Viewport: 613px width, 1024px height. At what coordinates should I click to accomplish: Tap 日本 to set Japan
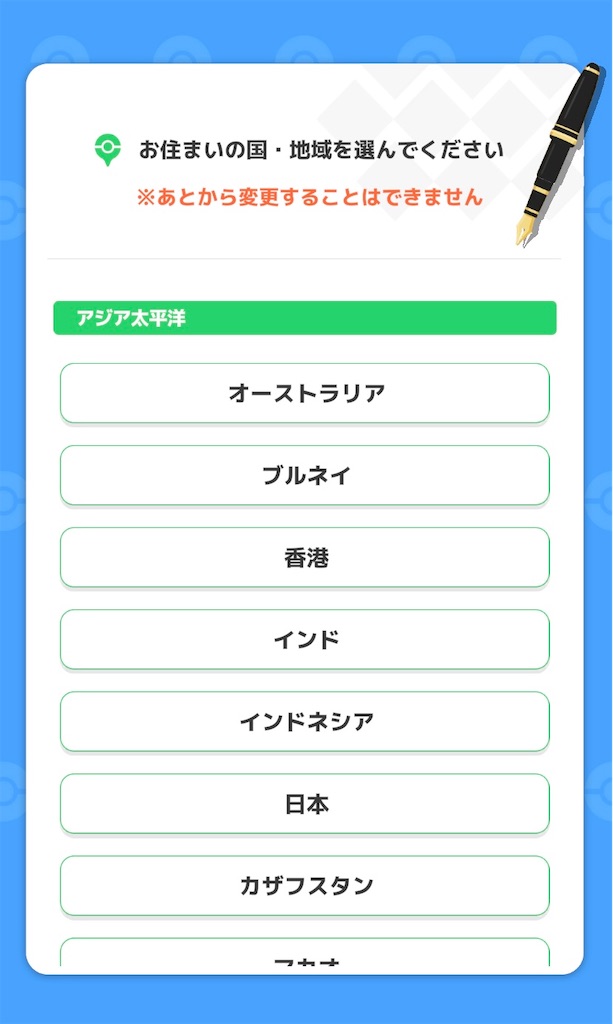tap(305, 803)
